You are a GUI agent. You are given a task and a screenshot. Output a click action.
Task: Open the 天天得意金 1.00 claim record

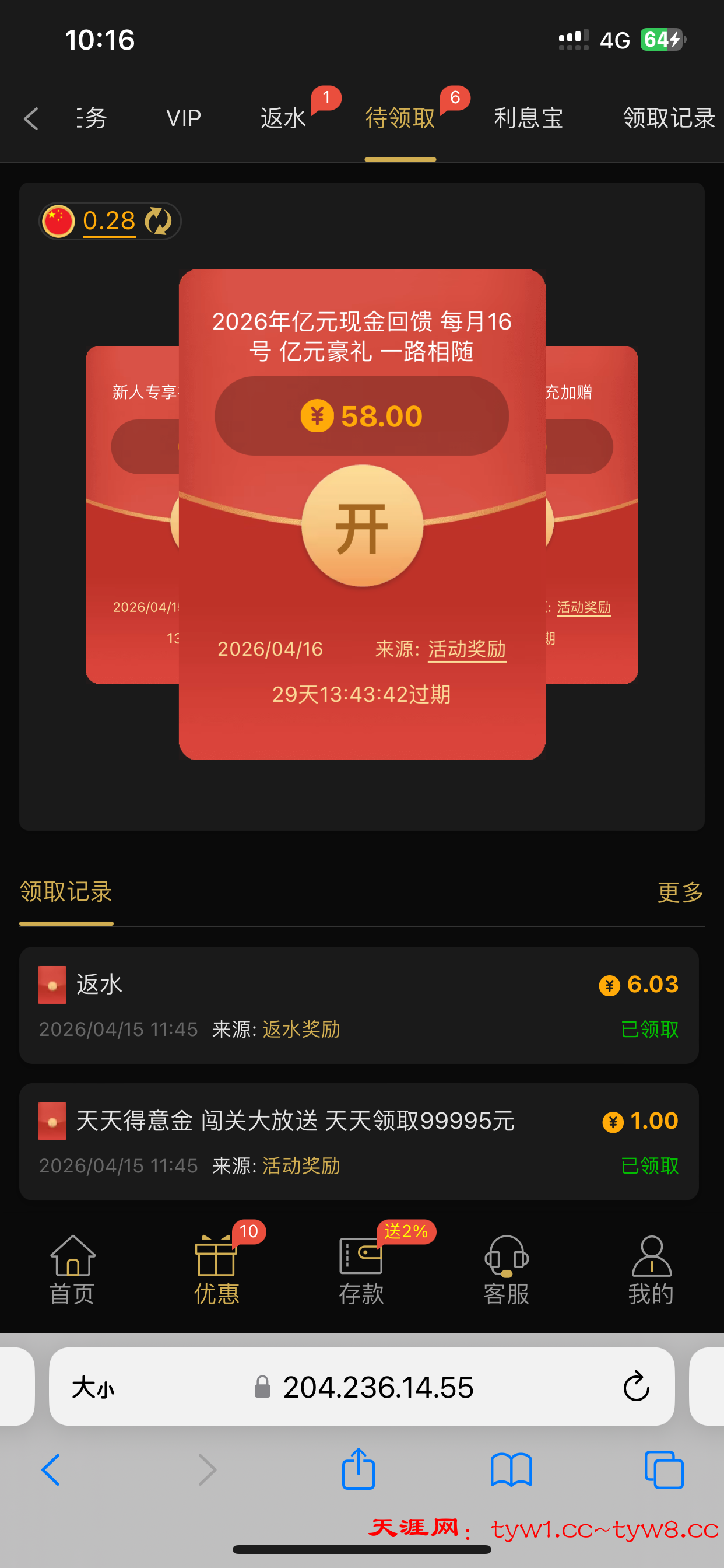(x=359, y=1142)
